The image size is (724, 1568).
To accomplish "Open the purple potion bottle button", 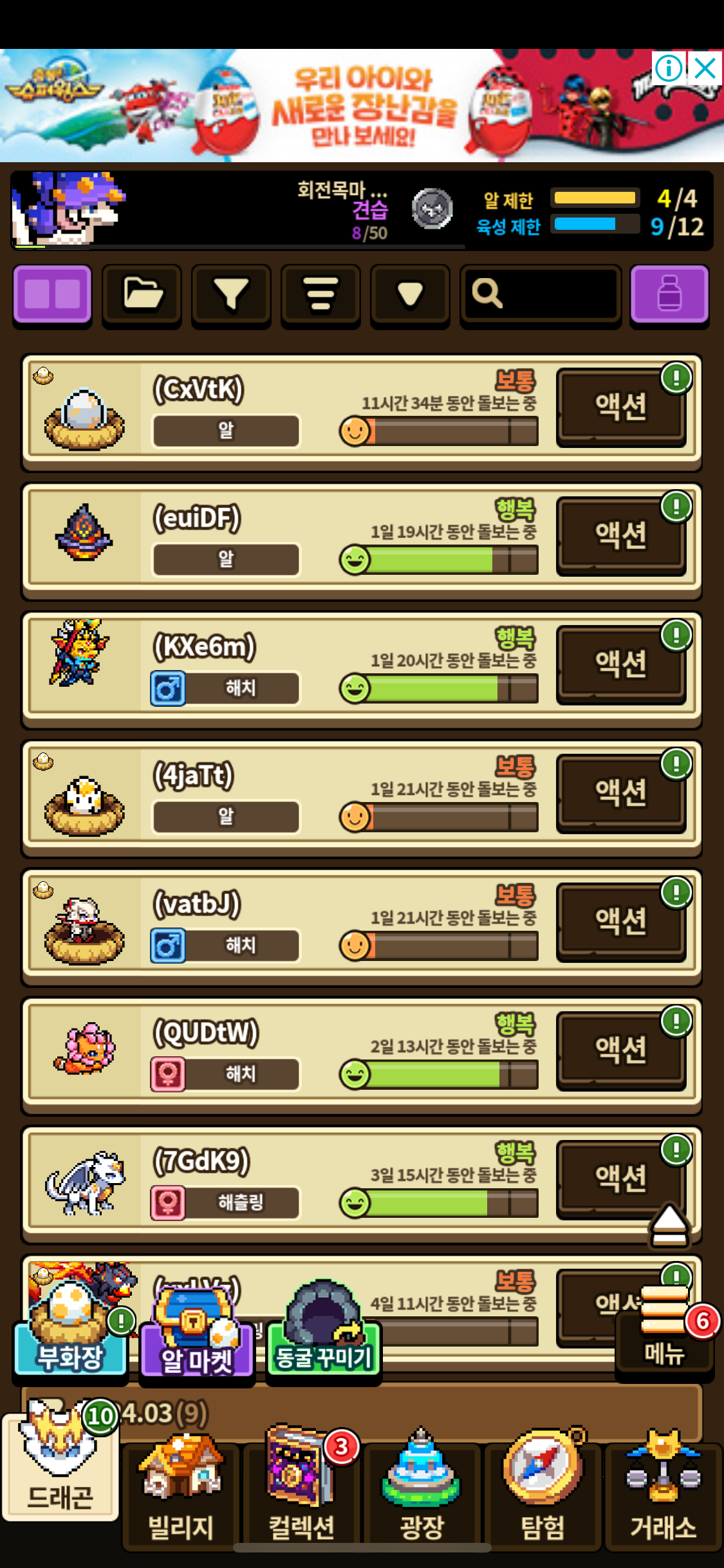I will tap(669, 295).
